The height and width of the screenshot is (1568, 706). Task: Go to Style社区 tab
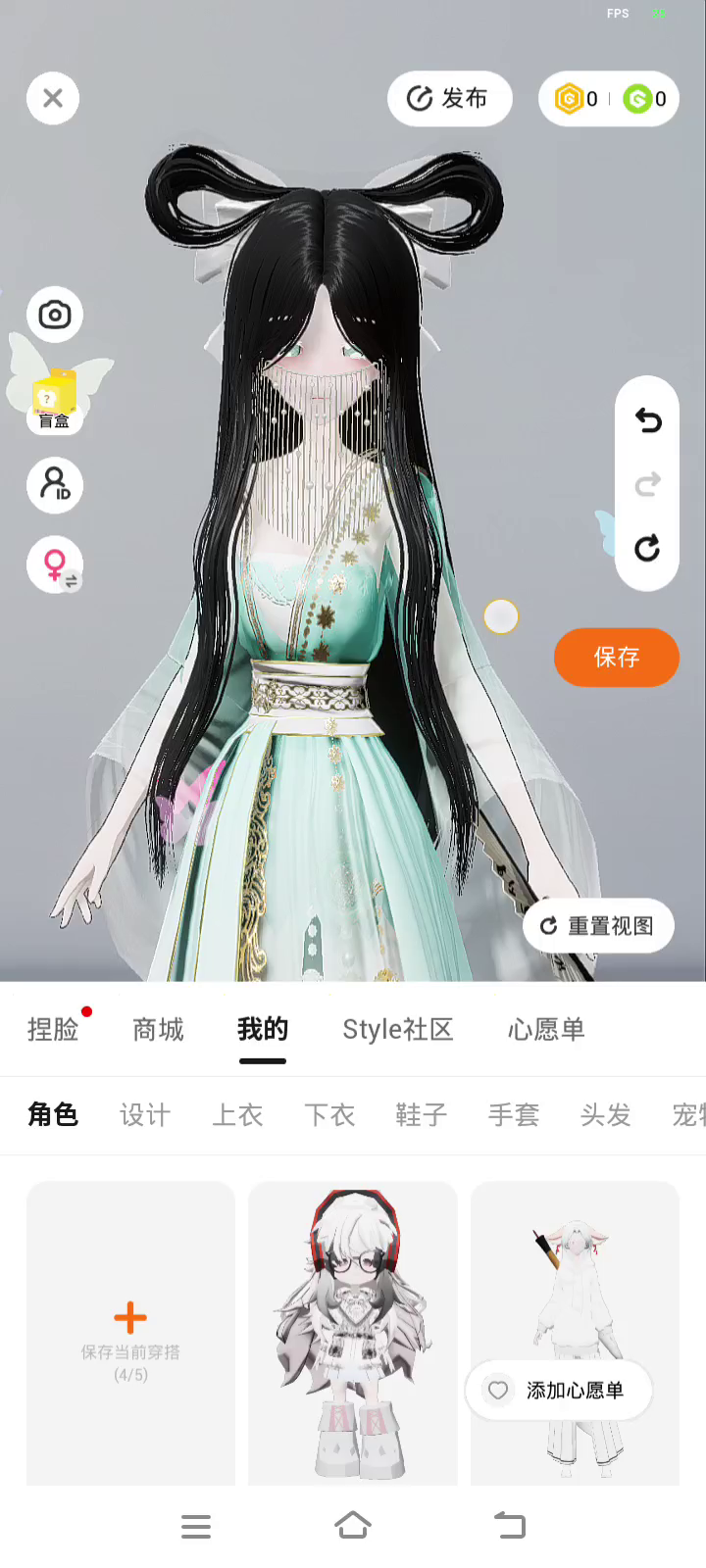397,1029
